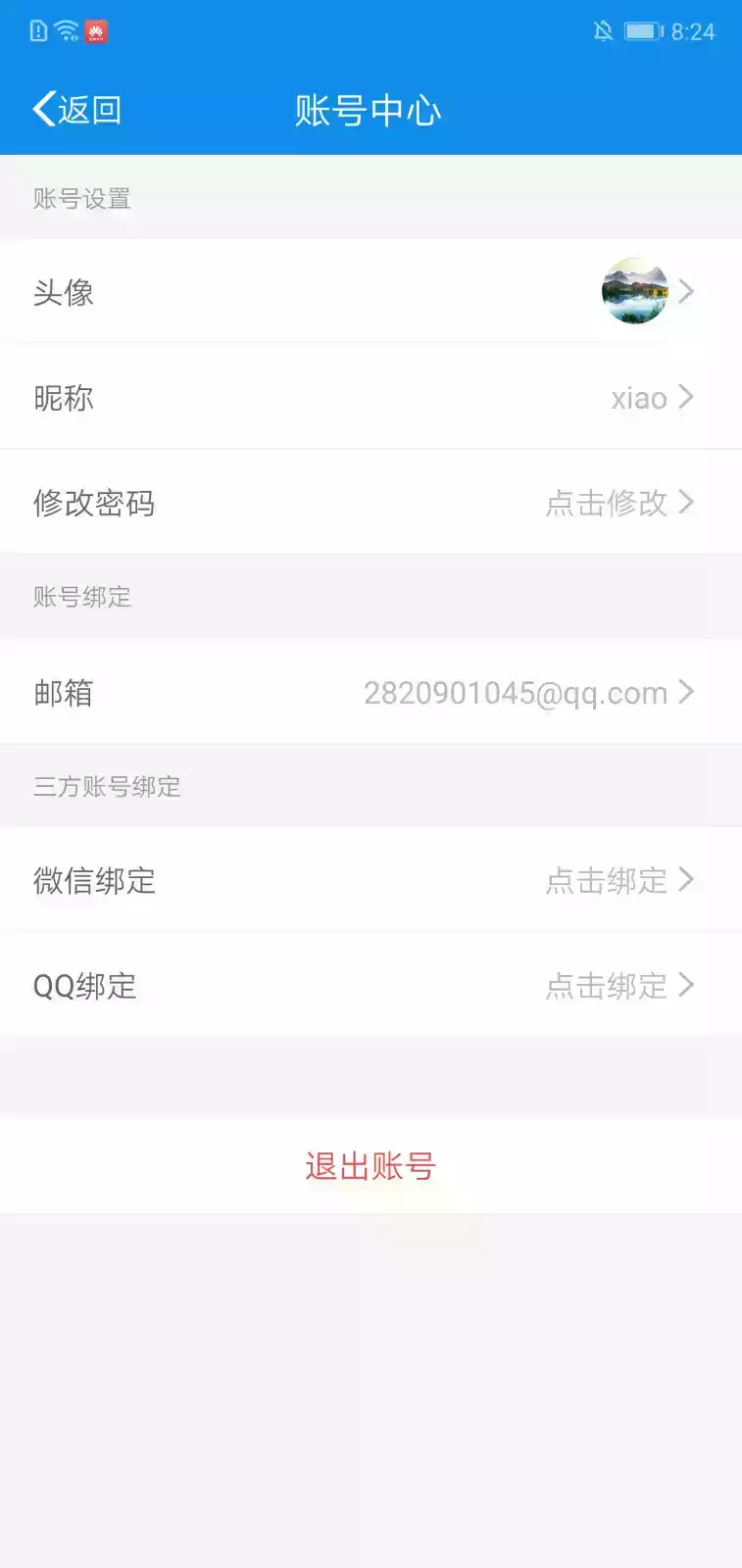Viewport: 742px width, 1568px height.
Task: Open the 头像 avatar row
Action: click(x=371, y=291)
